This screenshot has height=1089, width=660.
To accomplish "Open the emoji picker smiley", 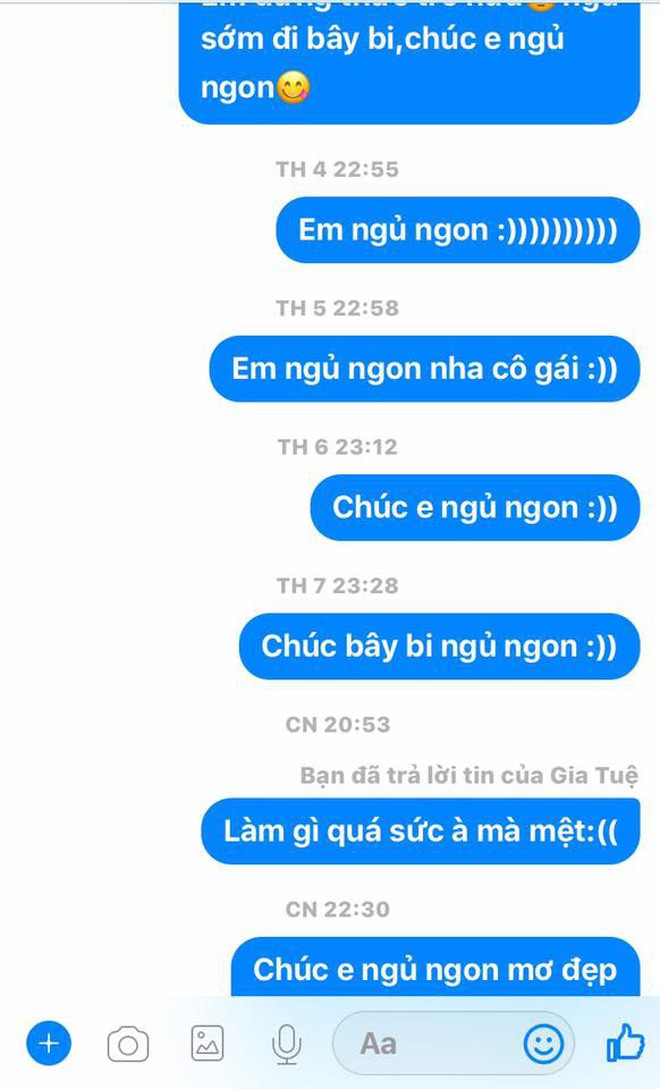I will [543, 1043].
